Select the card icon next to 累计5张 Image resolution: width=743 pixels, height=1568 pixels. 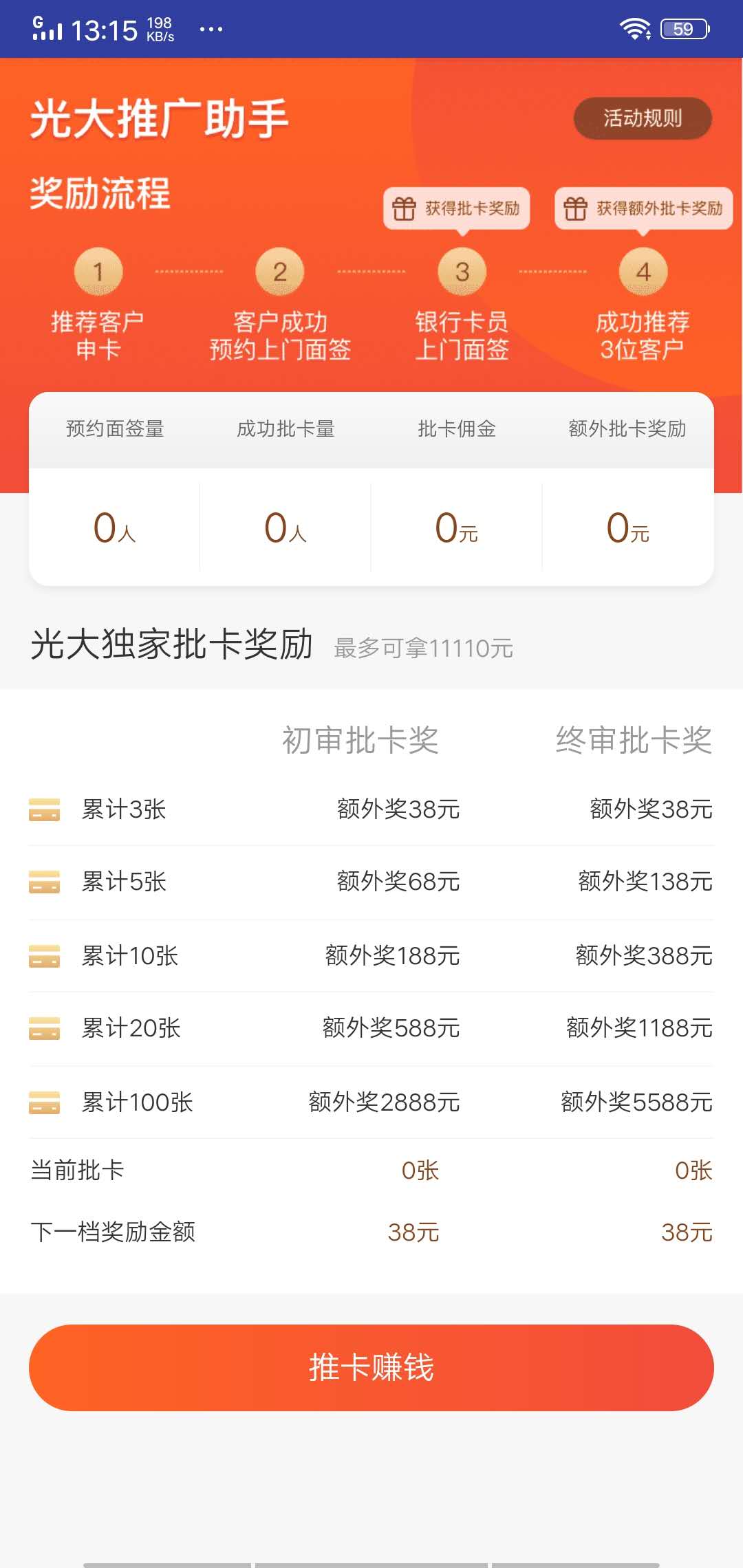44,882
